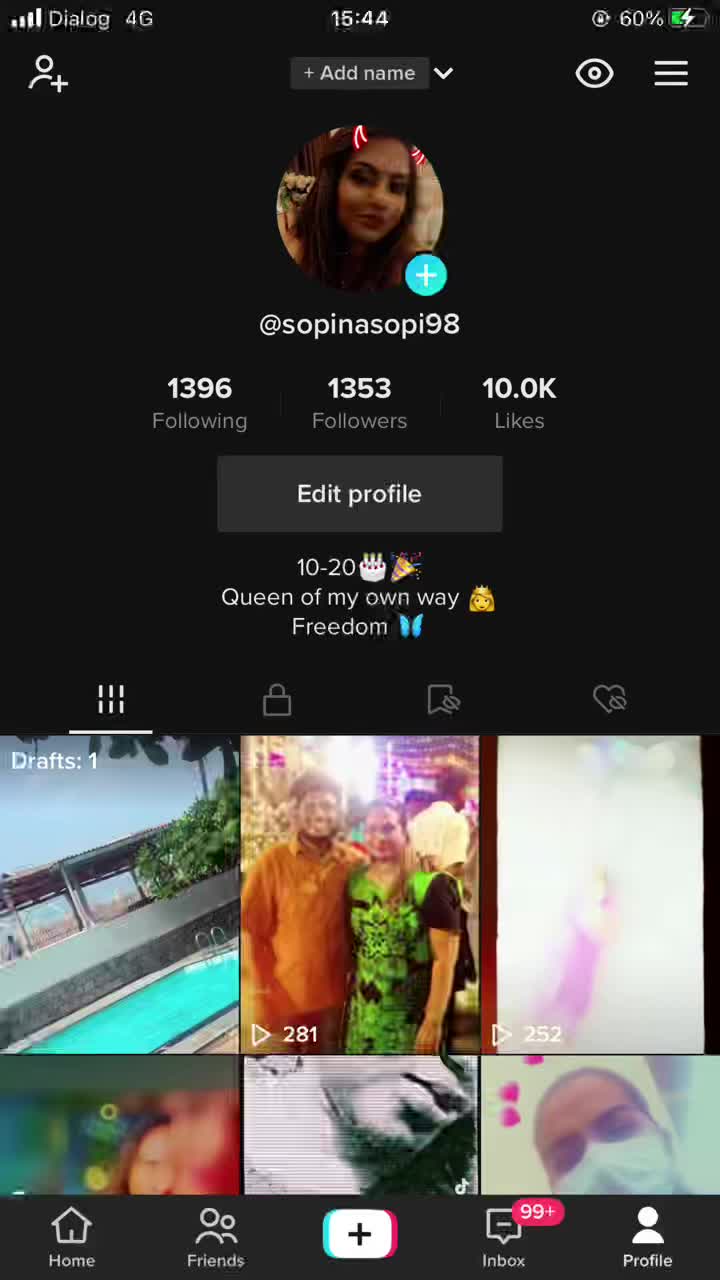The image size is (720, 1280).
Task: Open the Inbox tab
Action: (x=504, y=1238)
